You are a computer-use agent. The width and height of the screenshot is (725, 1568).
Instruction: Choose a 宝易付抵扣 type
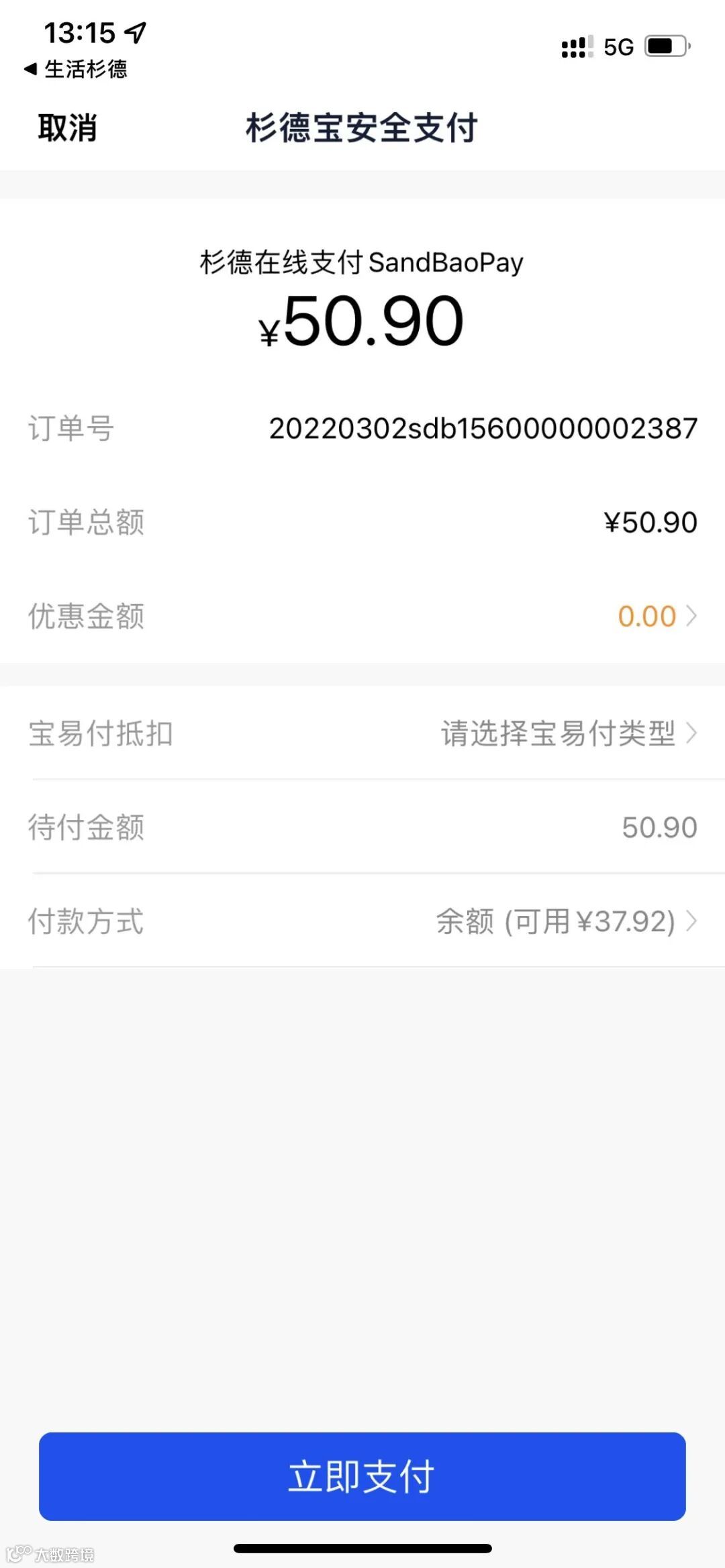[x=568, y=733]
